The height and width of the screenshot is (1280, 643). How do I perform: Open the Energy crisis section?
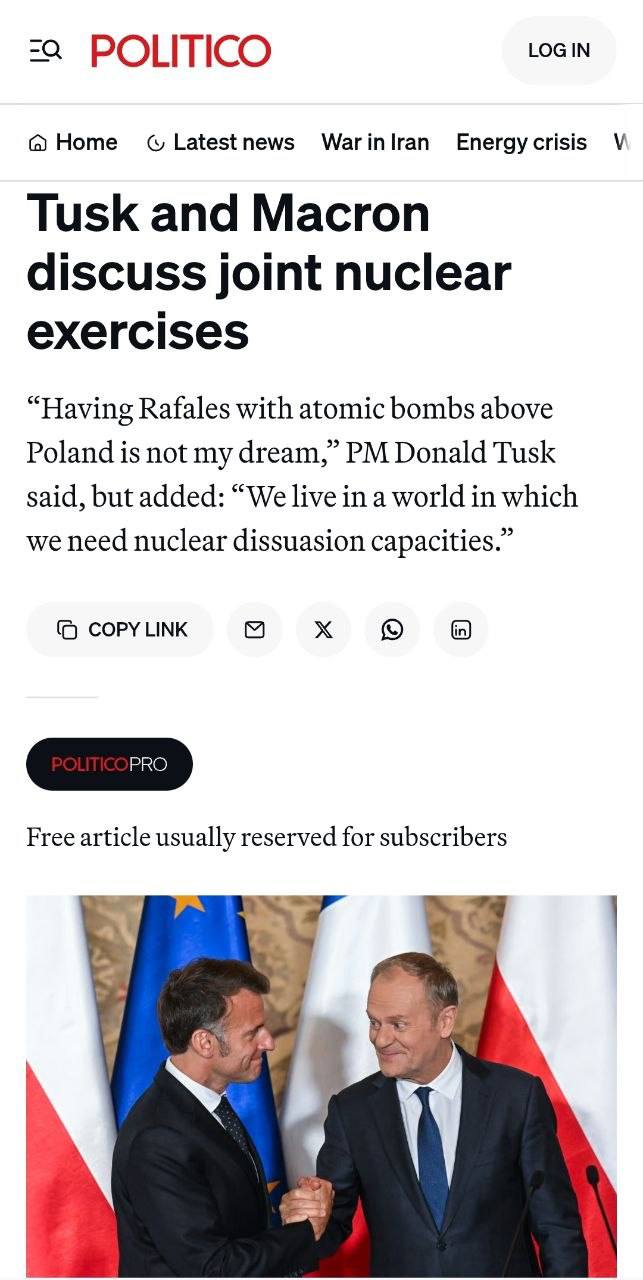point(521,143)
